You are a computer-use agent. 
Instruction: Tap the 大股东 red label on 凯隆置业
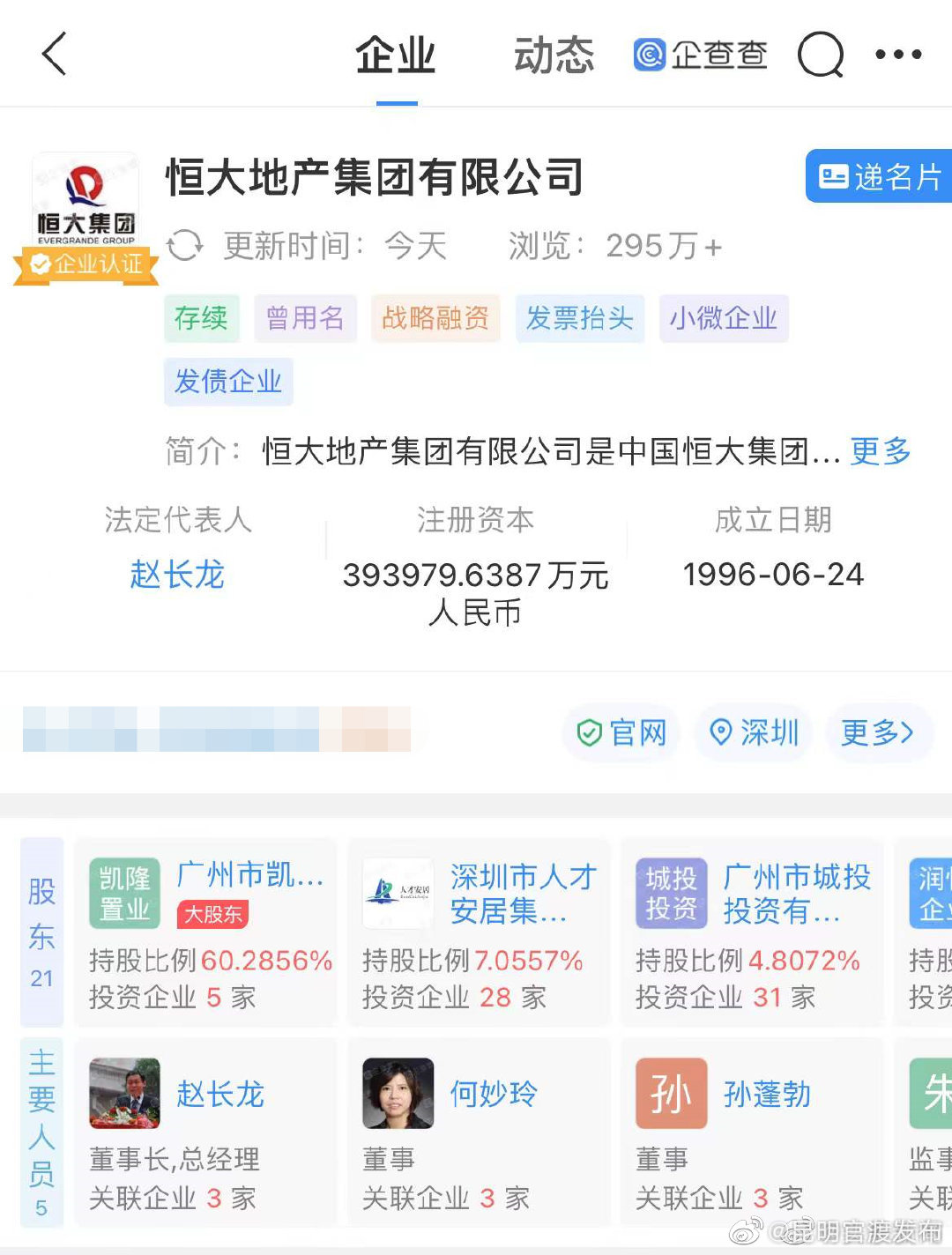215,916
